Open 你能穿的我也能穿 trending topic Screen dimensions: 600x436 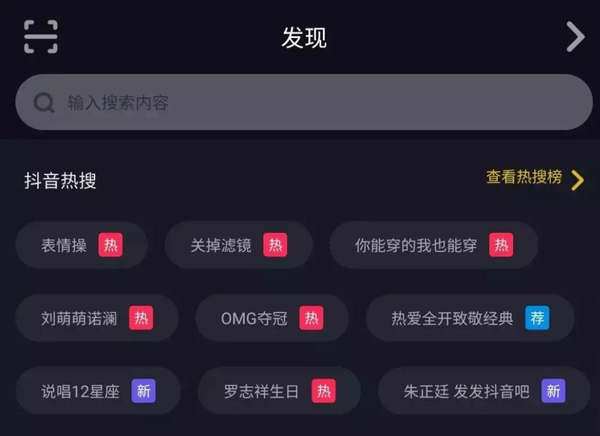[x=433, y=245]
